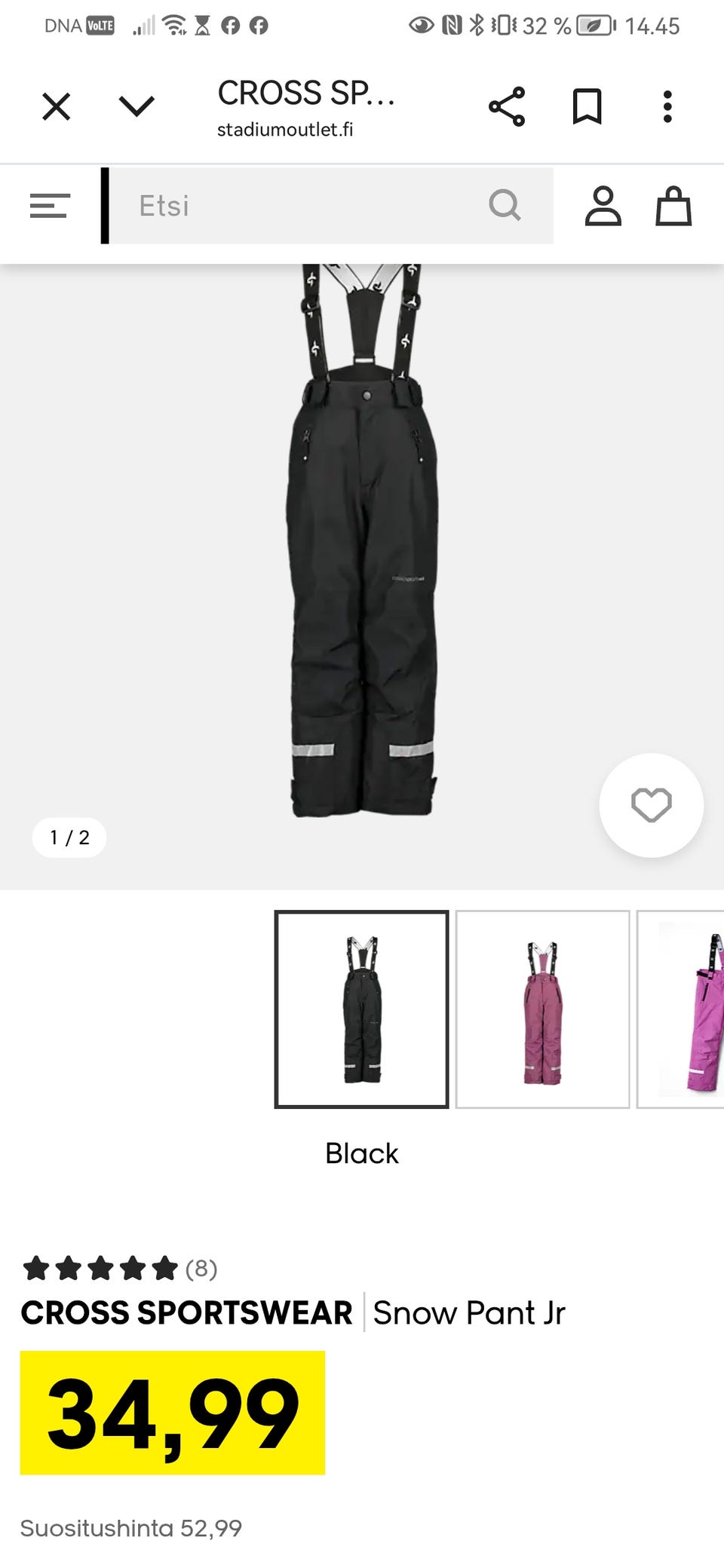Screen dimensions: 724x1568
Task: Open the browser overflow menu
Action: click(667, 106)
